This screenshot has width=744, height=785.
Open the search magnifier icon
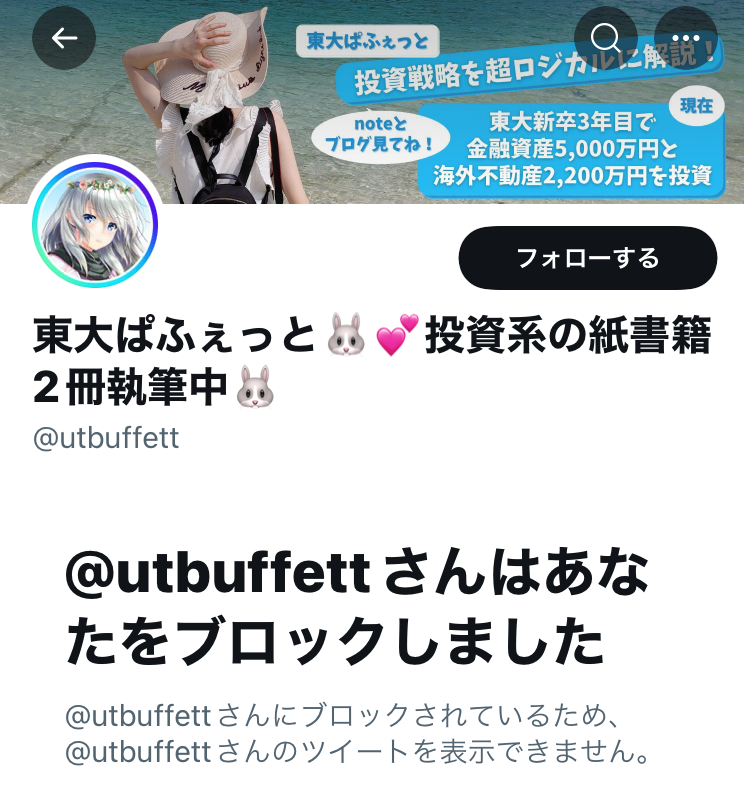click(x=606, y=38)
